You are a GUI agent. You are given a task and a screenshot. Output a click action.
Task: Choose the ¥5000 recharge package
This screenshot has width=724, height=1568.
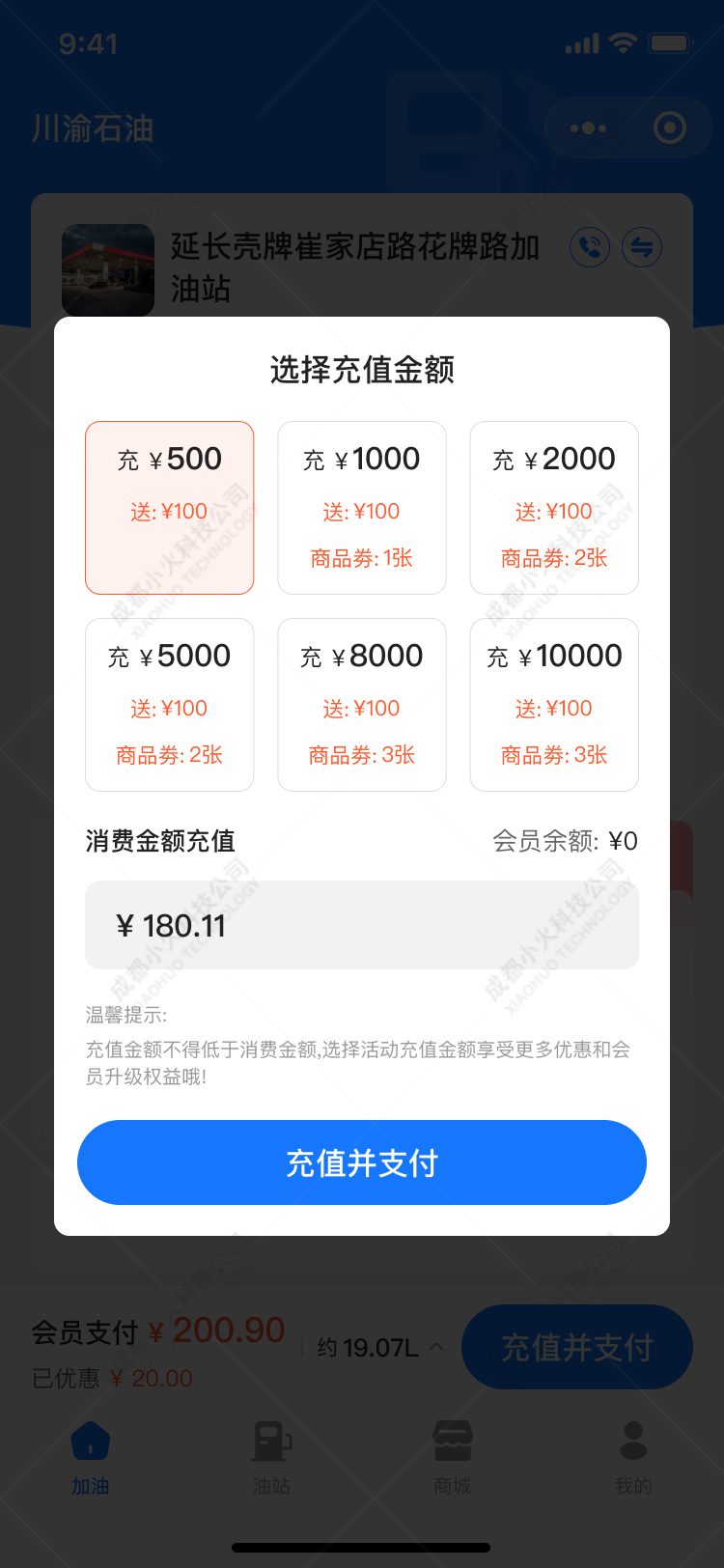tap(169, 704)
